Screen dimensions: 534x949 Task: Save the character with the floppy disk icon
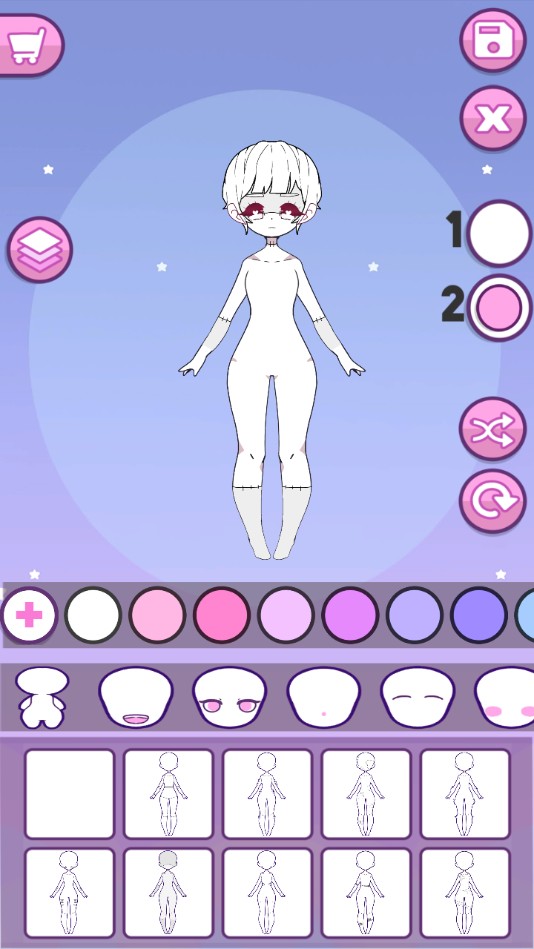point(493,40)
